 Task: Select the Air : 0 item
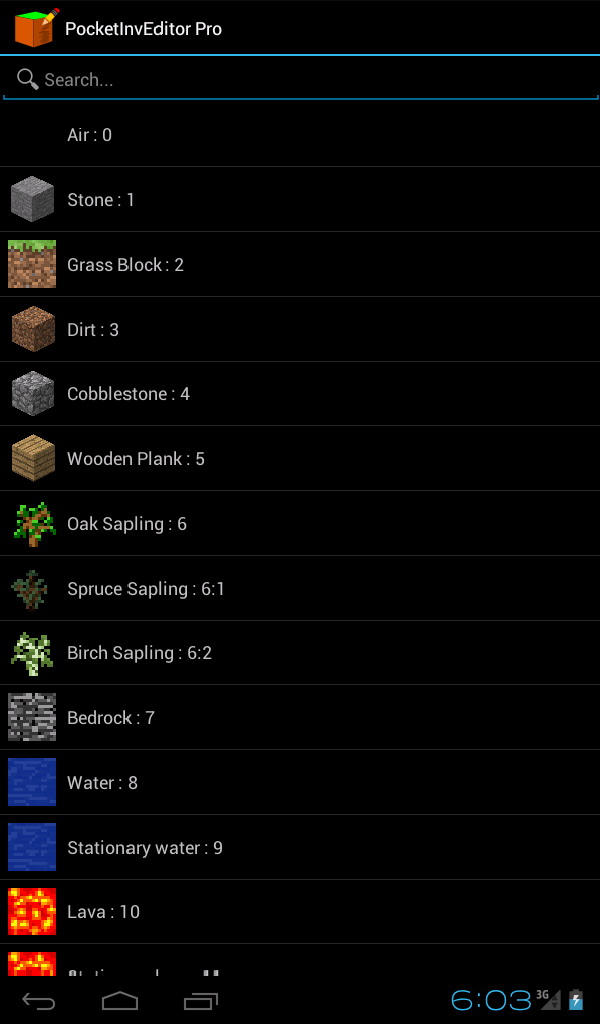pyautogui.click(x=300, y=135)
